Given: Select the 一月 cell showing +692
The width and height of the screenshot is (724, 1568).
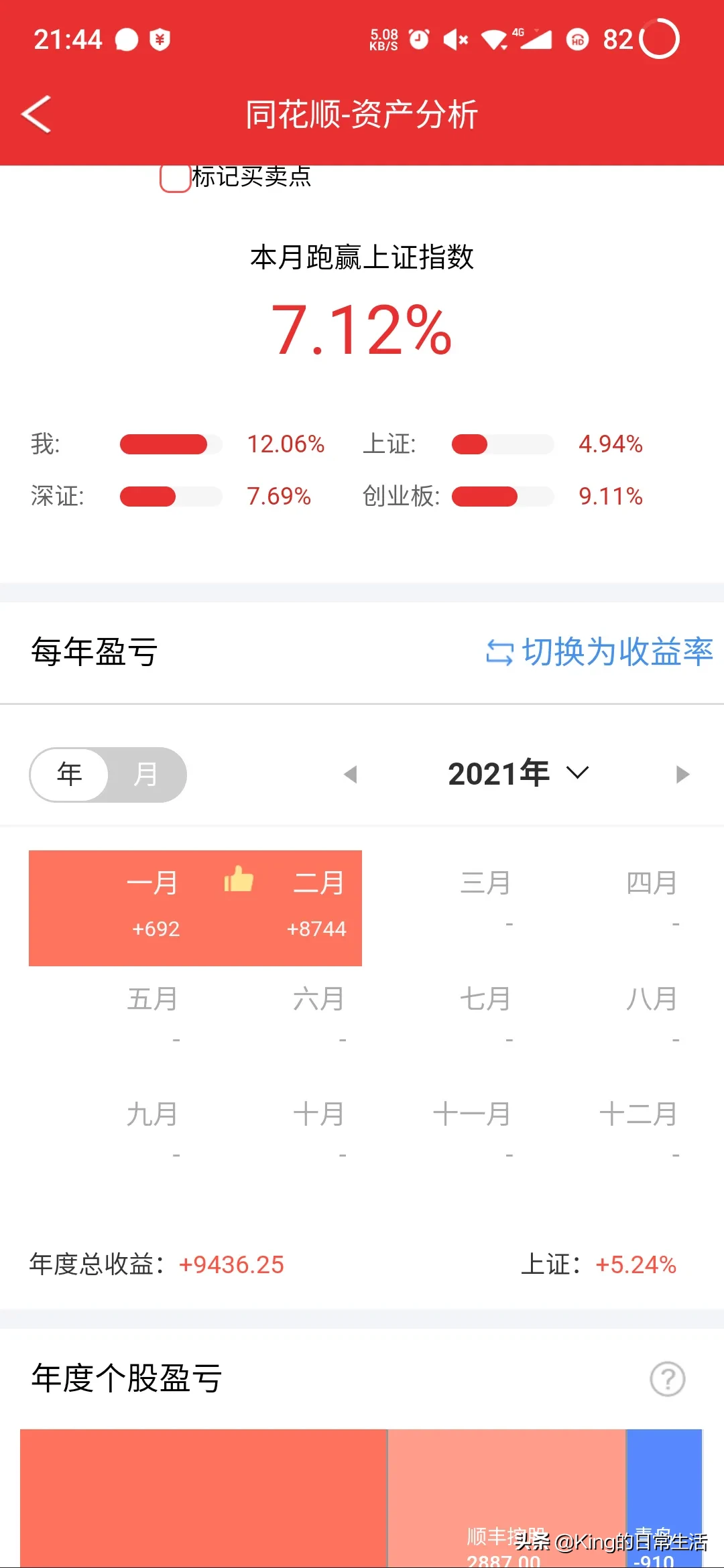Looking at the screenshot, I should pyautogui.click(x=153, y=905).
